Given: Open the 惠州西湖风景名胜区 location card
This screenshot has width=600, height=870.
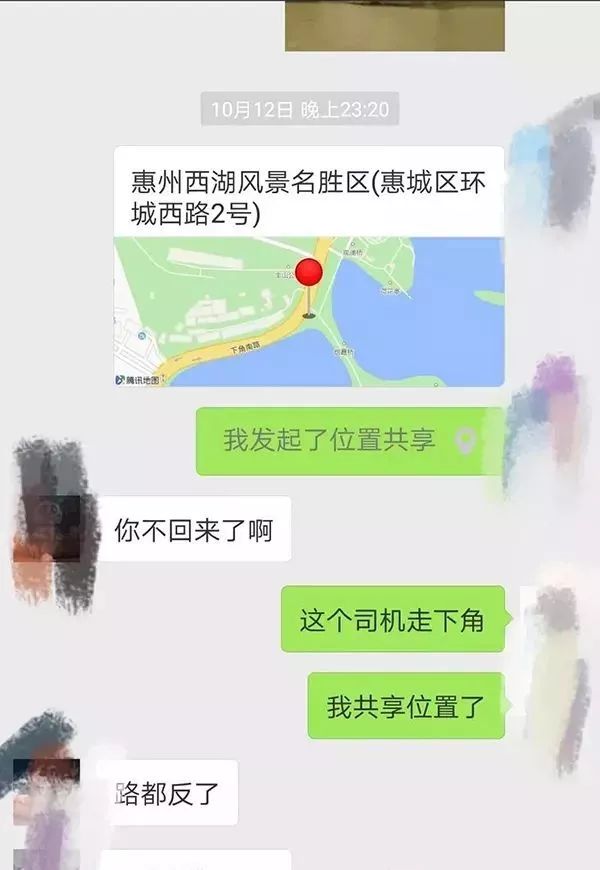Looking at the screenshot, I should (x=308, y=266).
